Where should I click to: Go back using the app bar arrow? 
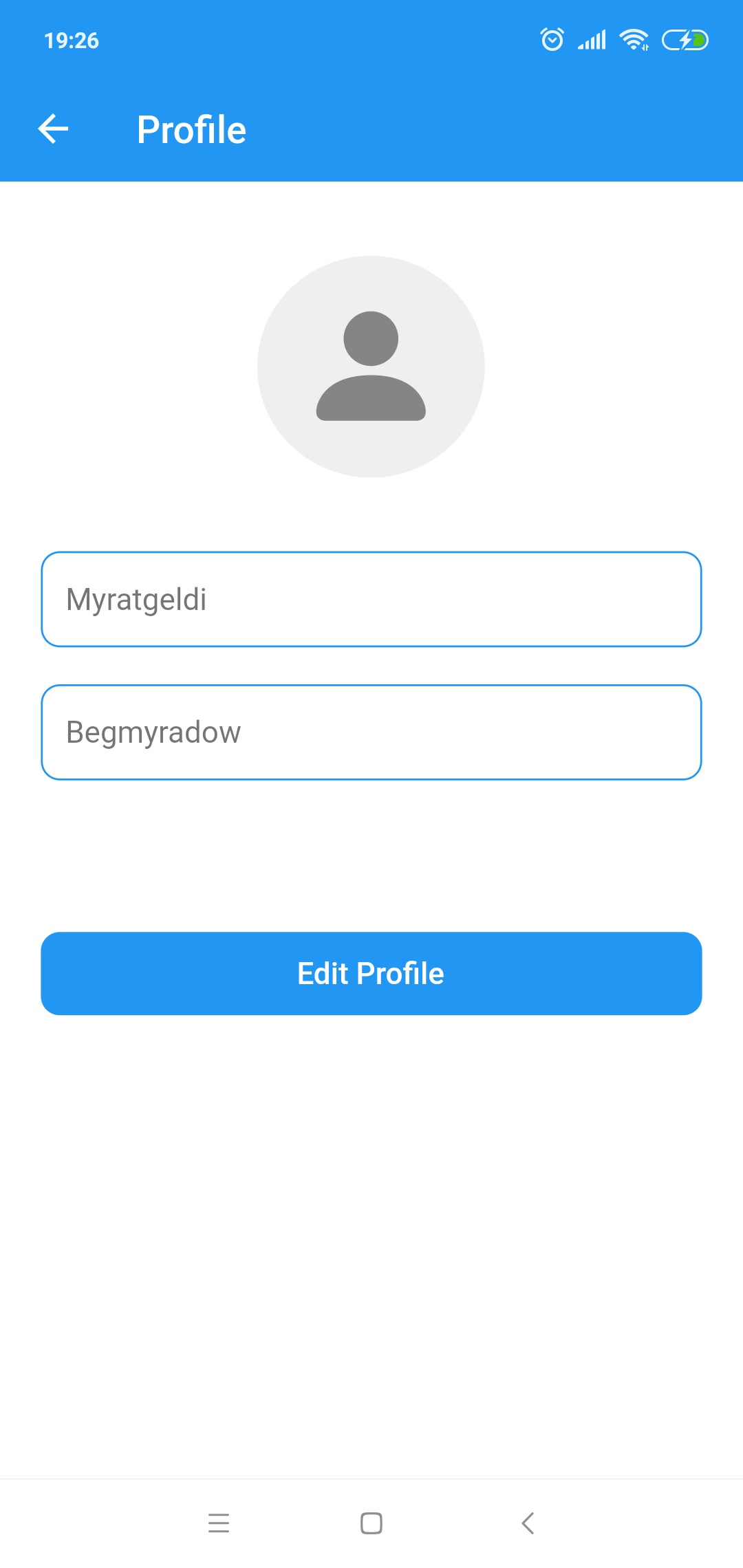click(x=54, y=129)
